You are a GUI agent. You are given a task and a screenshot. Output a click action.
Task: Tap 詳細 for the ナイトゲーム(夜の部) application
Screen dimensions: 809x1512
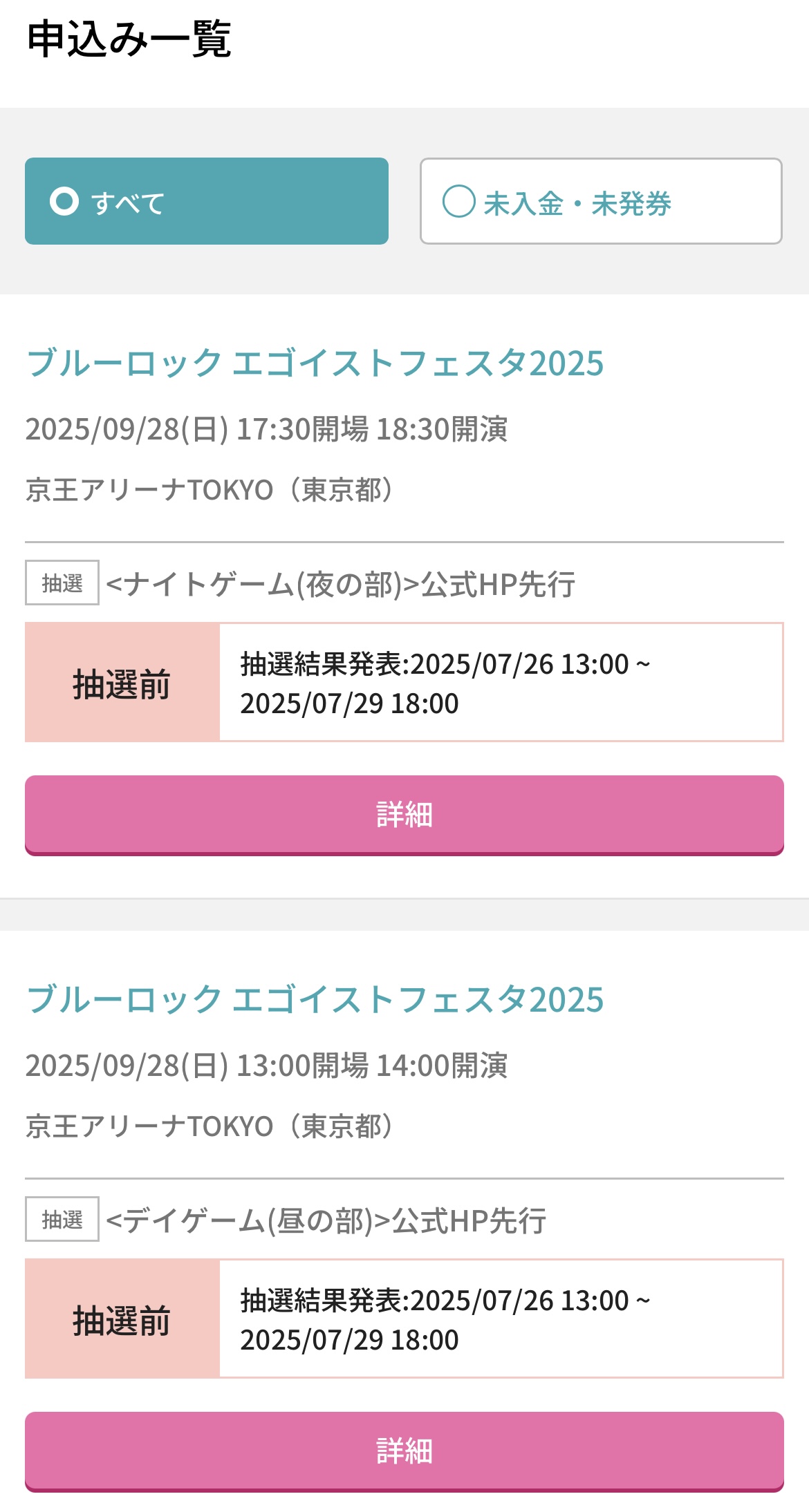coord(404,815)
